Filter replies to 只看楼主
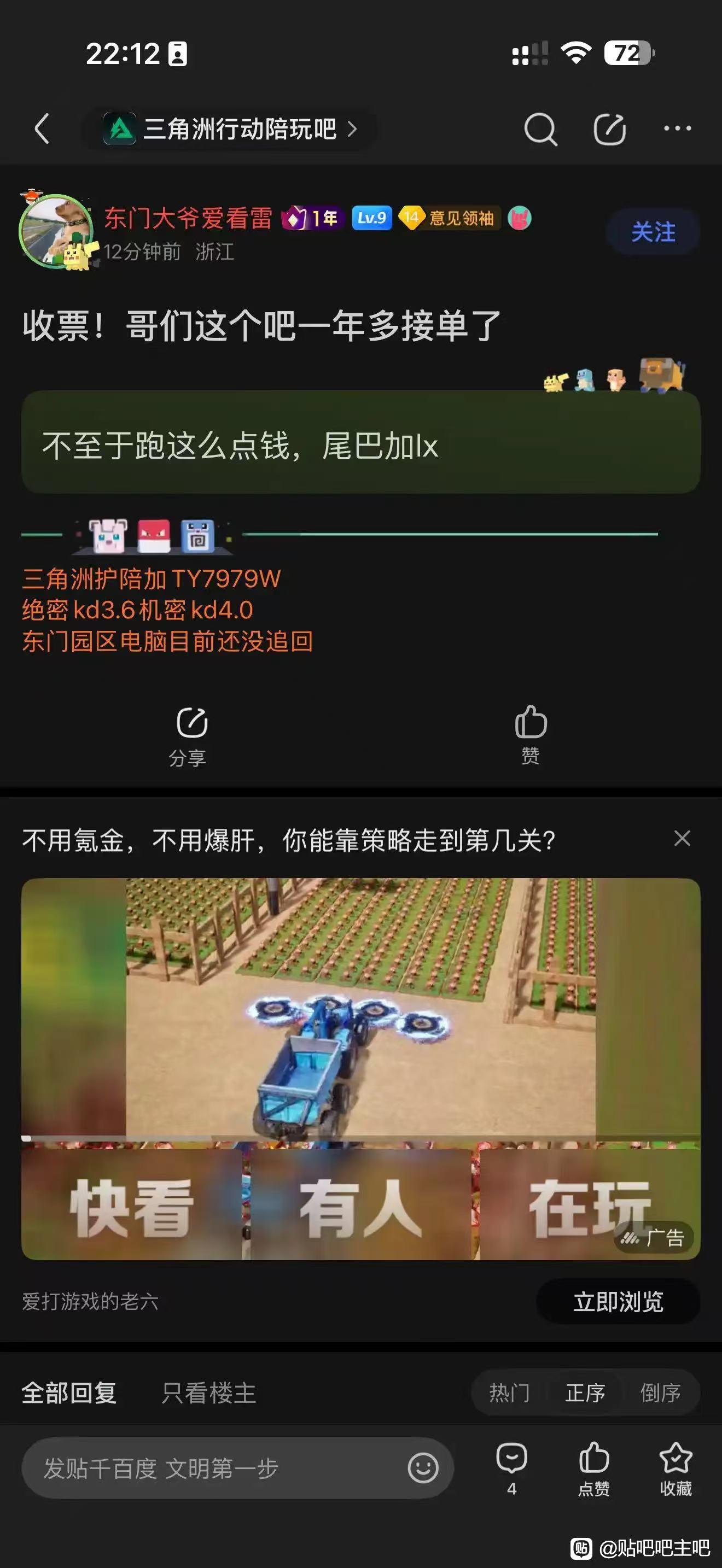 208,1393
